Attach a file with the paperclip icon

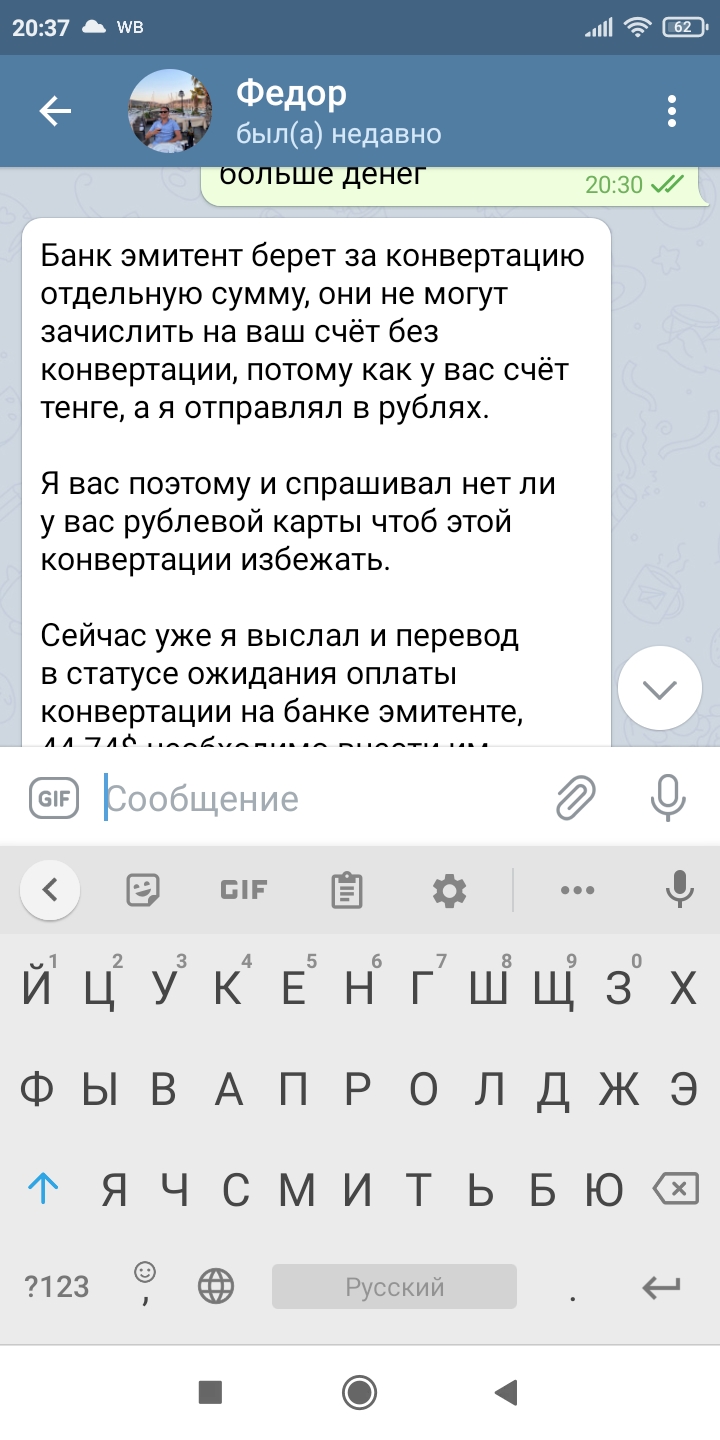tap(576, 798)
